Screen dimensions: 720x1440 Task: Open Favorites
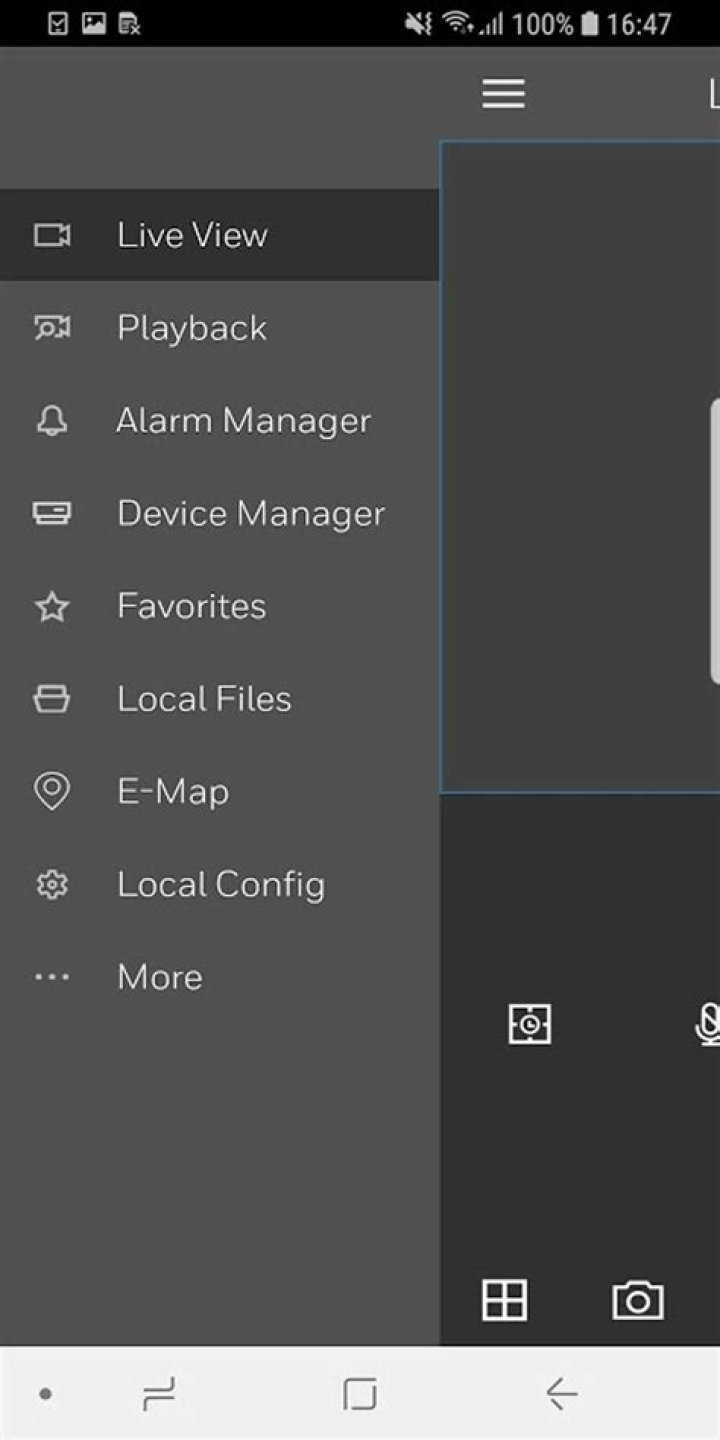click(191, 607)
